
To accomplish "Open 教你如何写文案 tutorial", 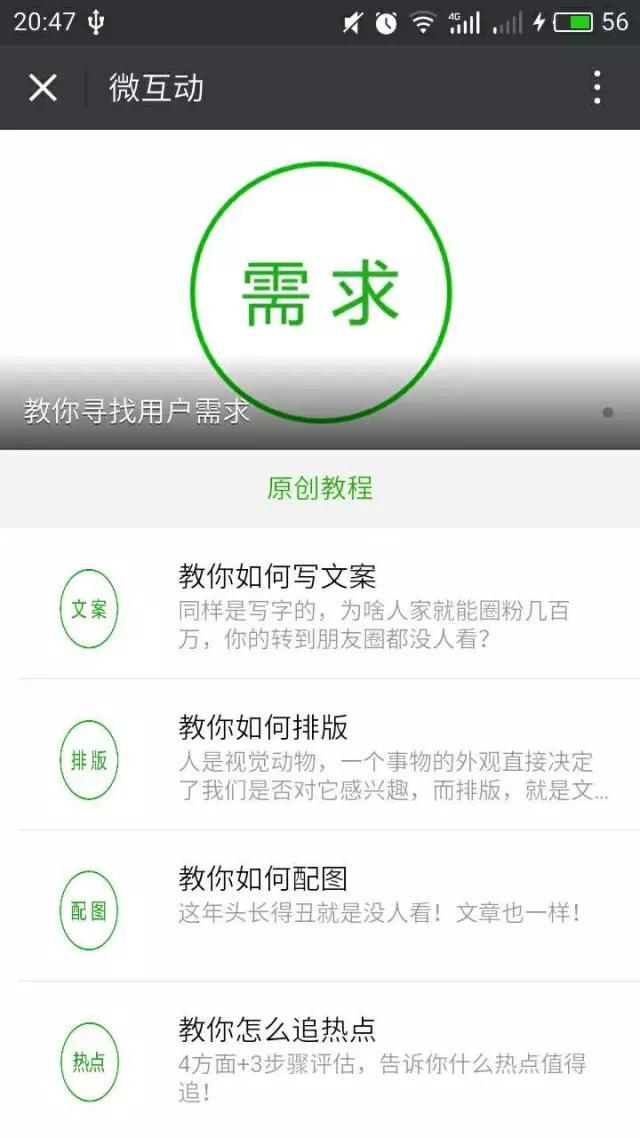I will click(x=320, y=604).
